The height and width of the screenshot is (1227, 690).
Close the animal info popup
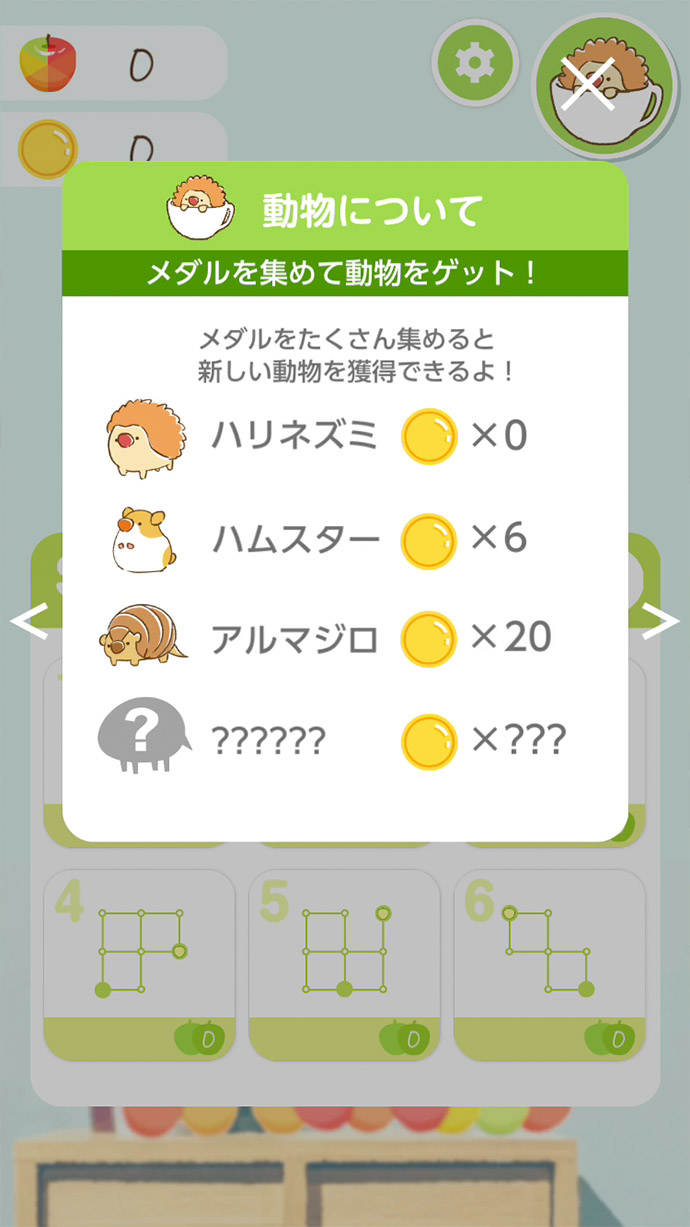click(x=588, y=82)
